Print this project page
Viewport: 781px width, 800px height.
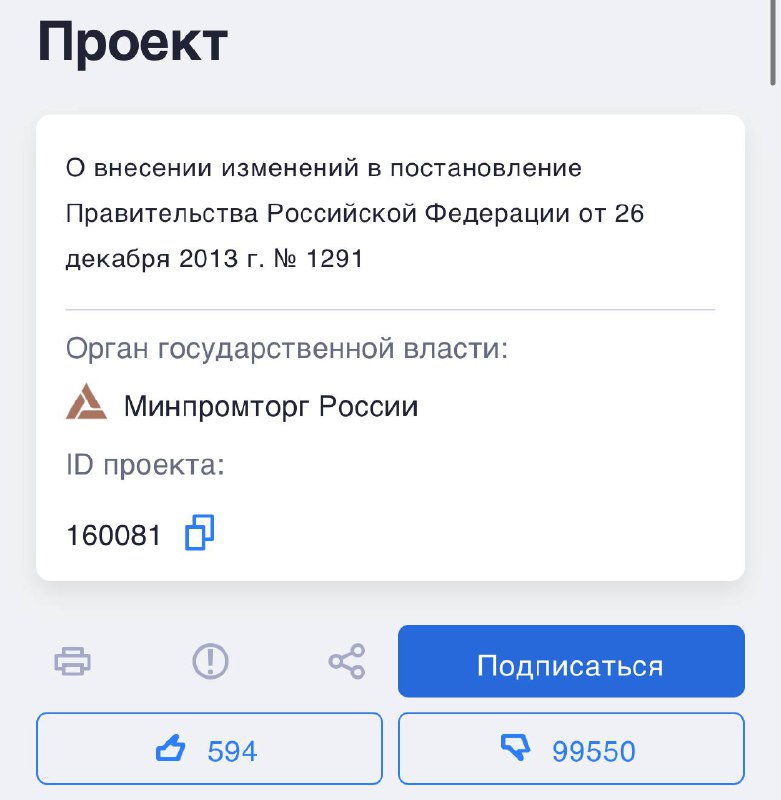tap(73, 661)
